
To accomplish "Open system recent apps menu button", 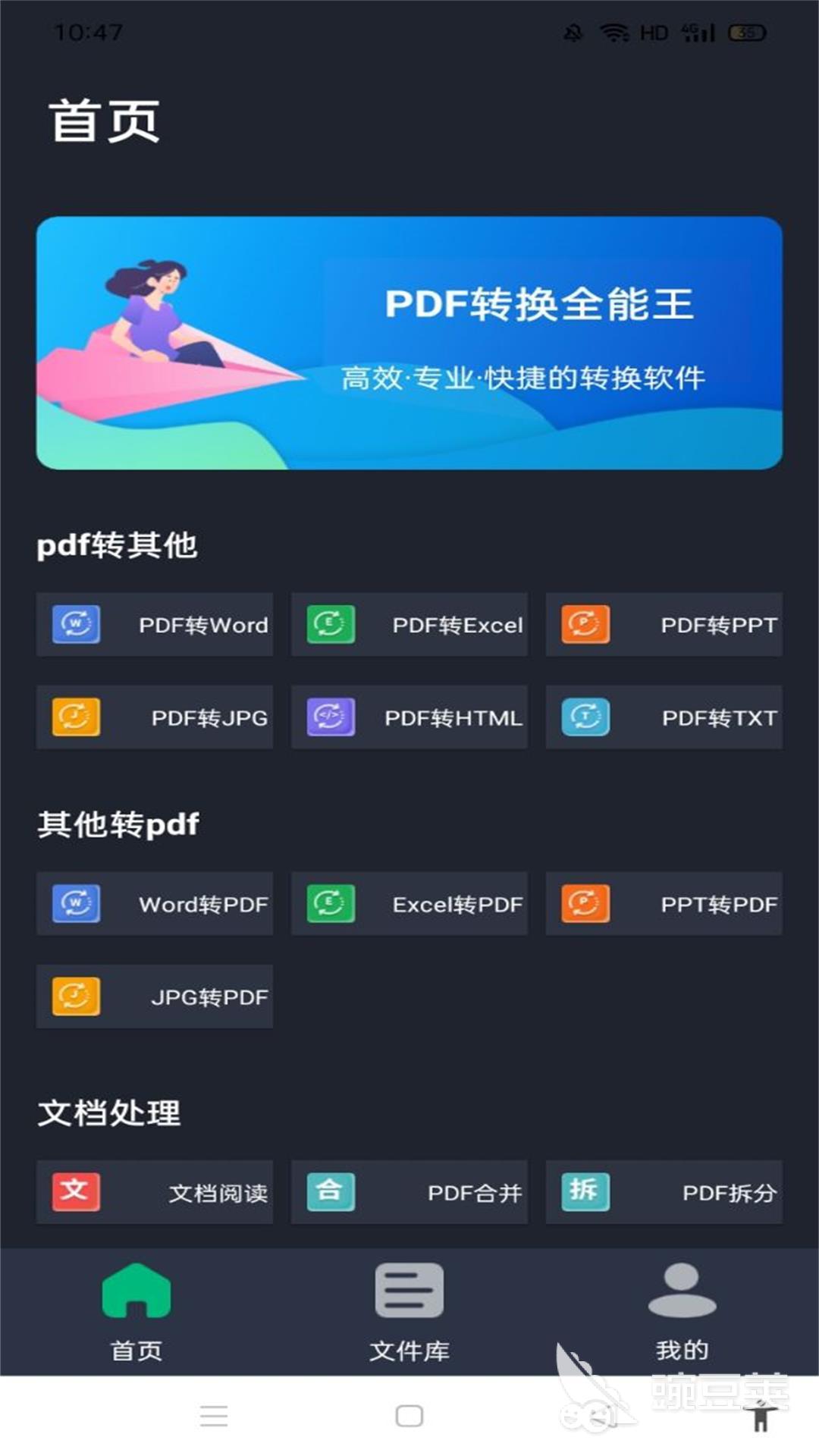I will (214, 1416).
